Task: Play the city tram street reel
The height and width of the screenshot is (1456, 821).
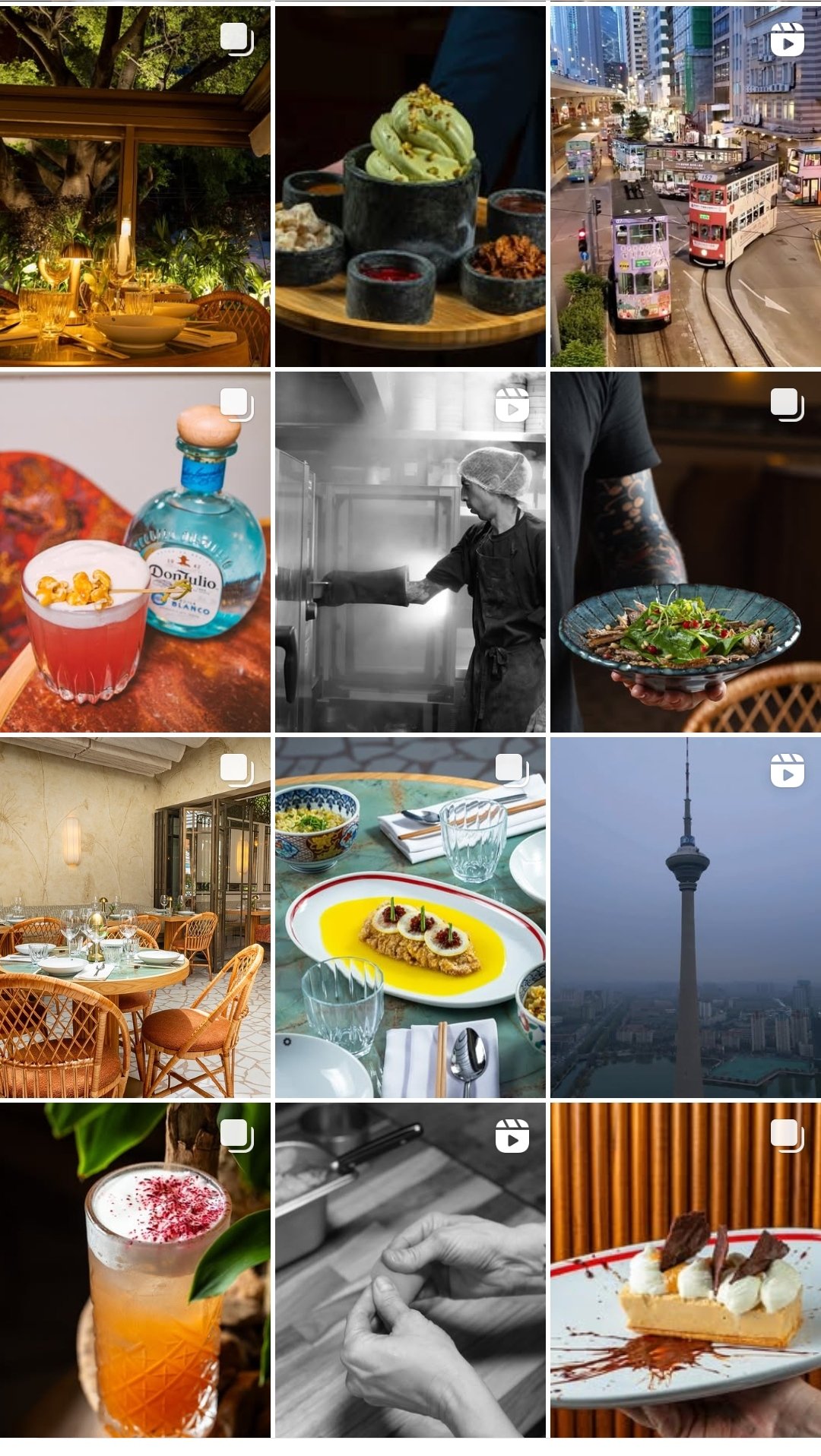Action: click(685, 186)
